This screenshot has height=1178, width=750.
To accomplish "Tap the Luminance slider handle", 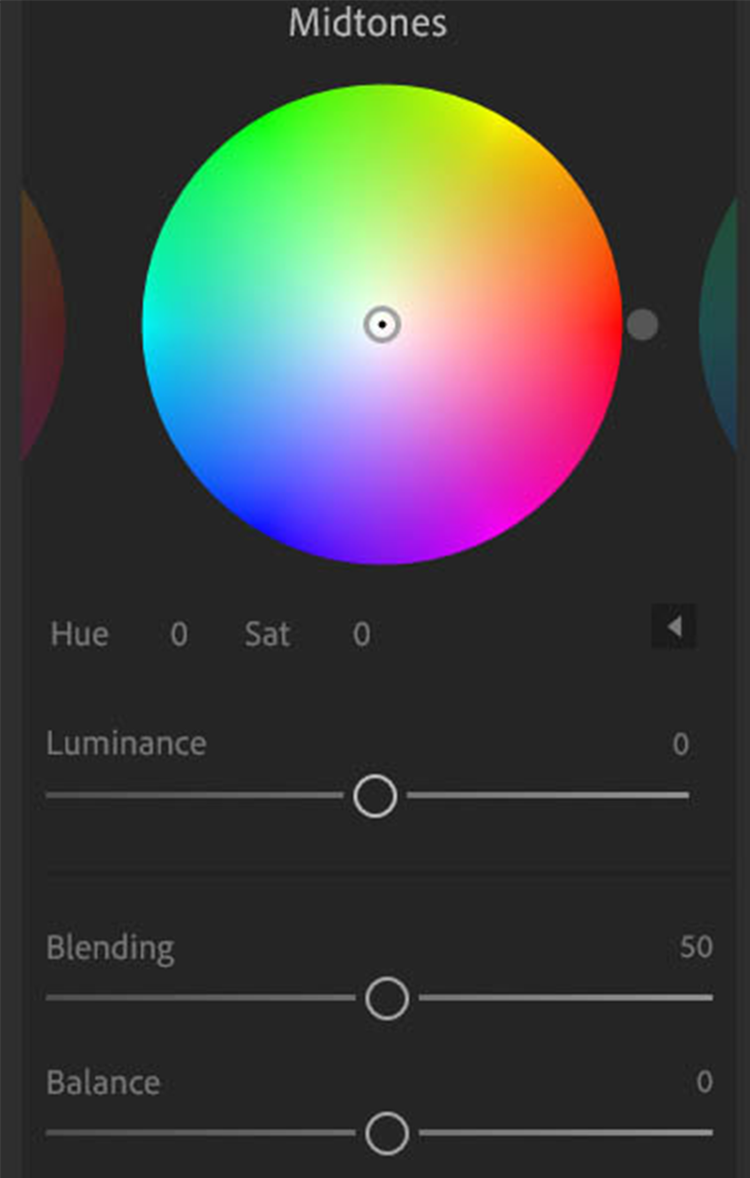I will point(376,796).
